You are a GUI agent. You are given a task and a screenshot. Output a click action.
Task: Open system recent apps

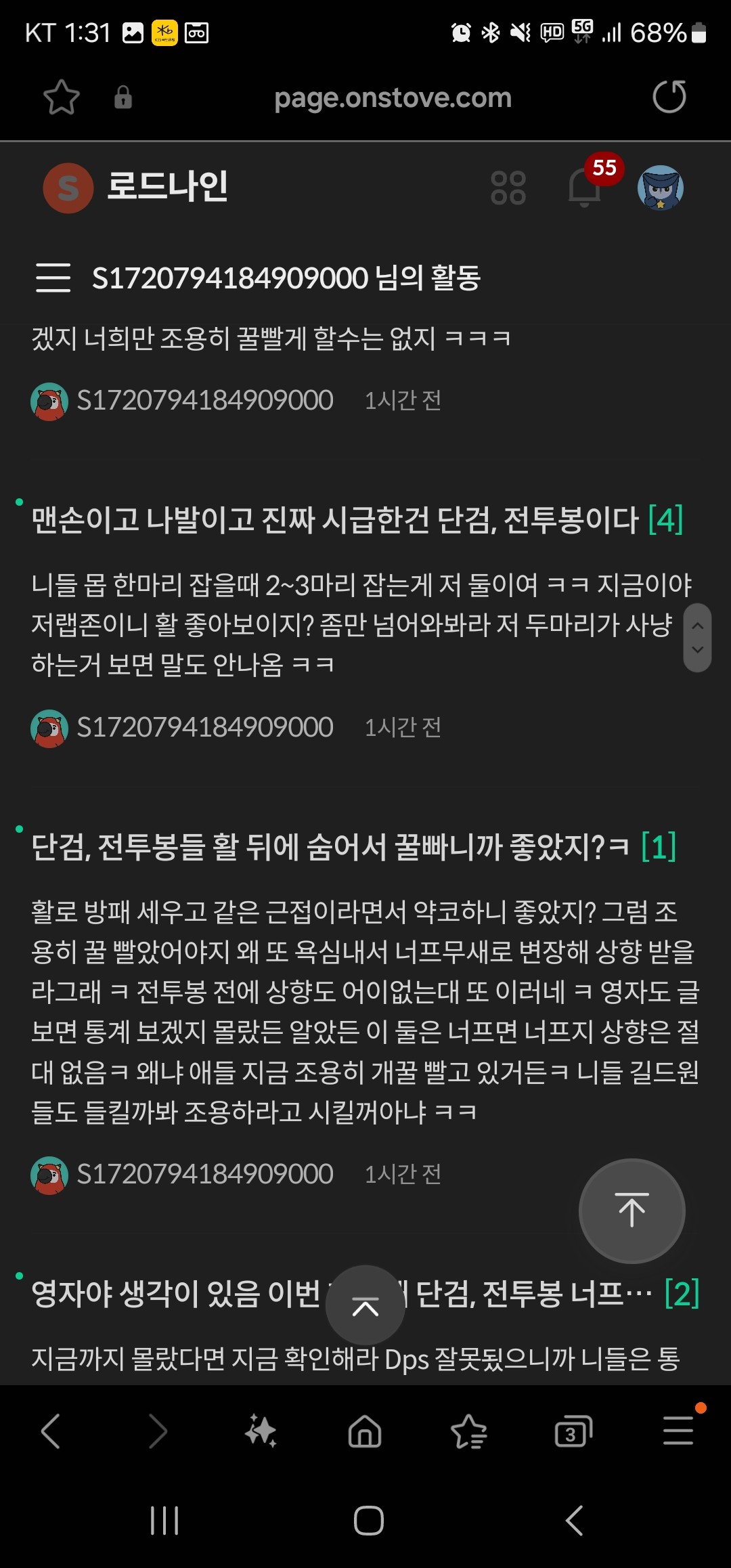pyautogui.click(x=164, y=1521)
